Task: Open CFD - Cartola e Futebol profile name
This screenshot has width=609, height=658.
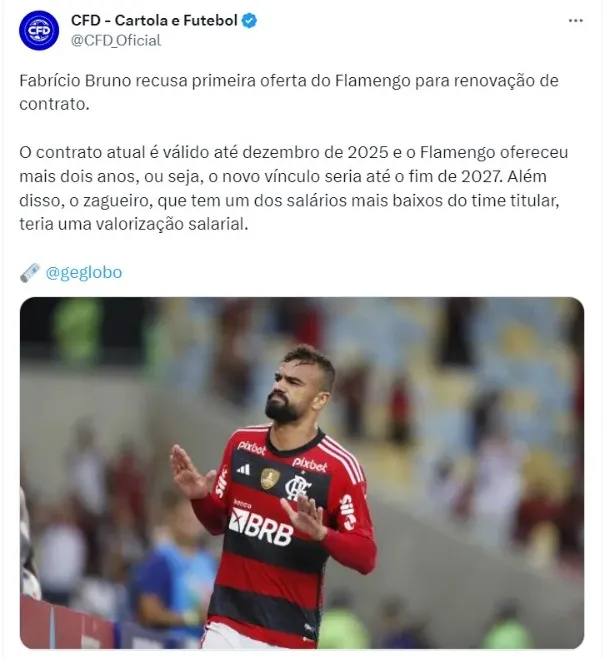Action: (155, 20)
